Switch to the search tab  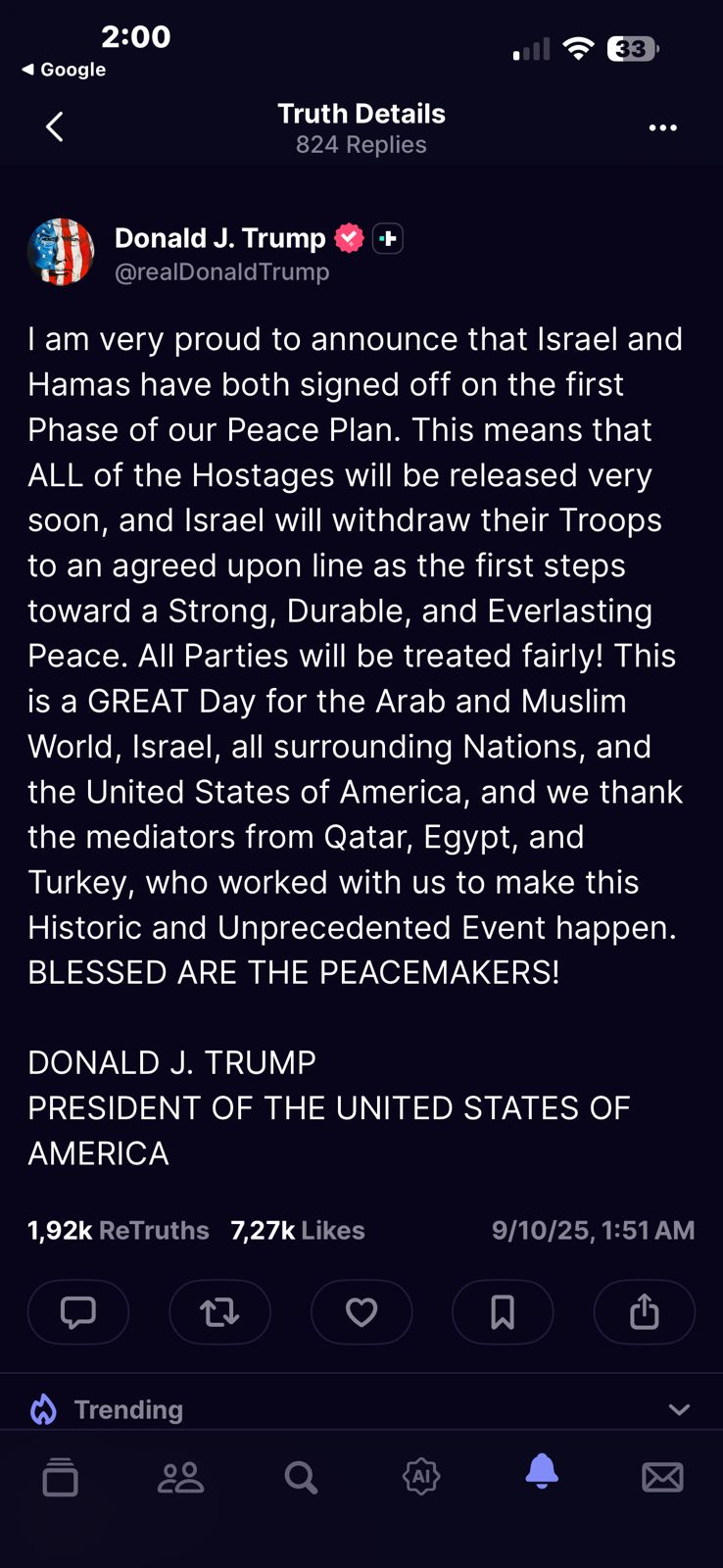pyautogui.click(x=301, y=1476)
